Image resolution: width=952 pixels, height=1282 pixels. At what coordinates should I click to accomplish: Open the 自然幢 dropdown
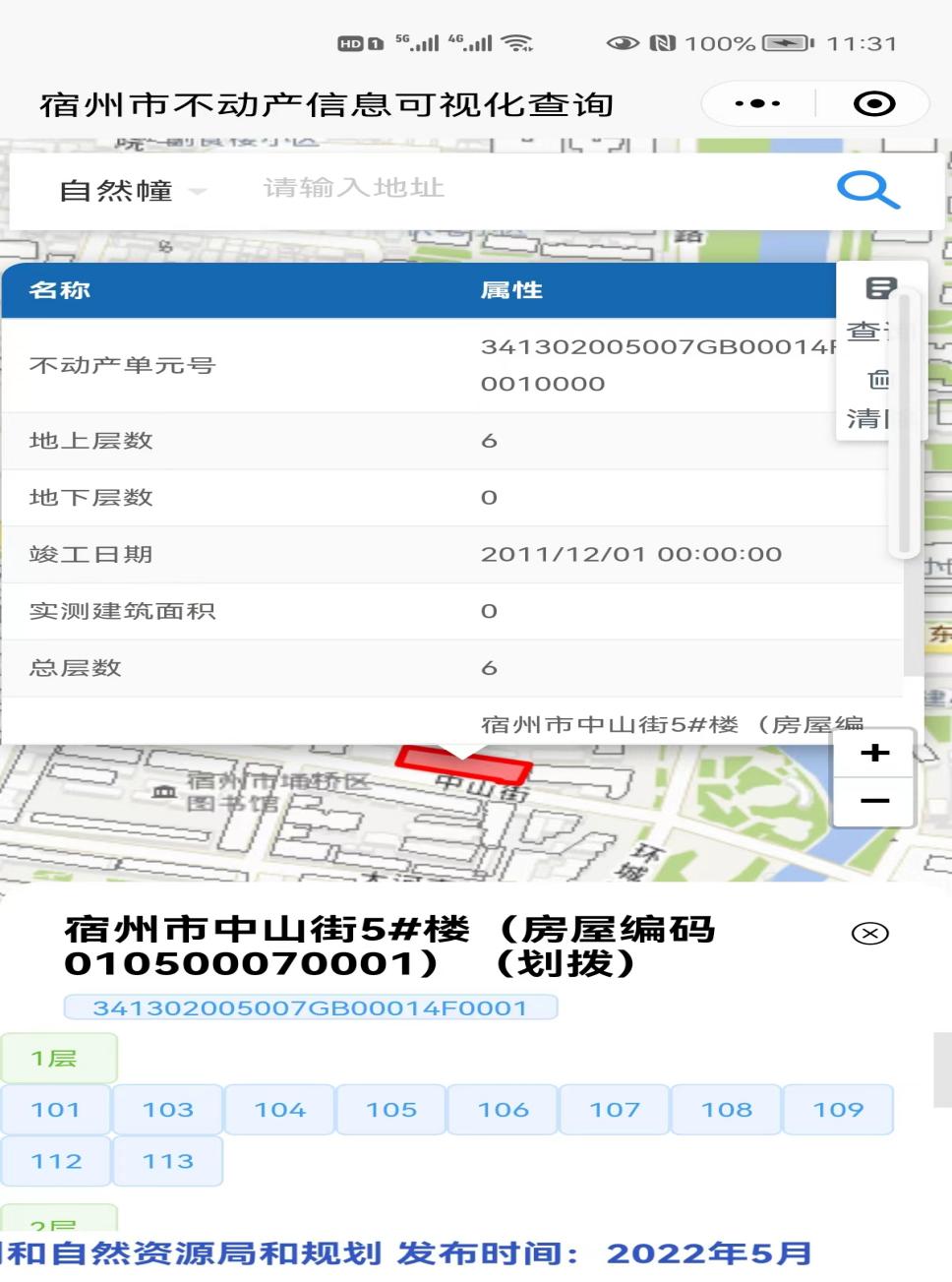point(133,190)
